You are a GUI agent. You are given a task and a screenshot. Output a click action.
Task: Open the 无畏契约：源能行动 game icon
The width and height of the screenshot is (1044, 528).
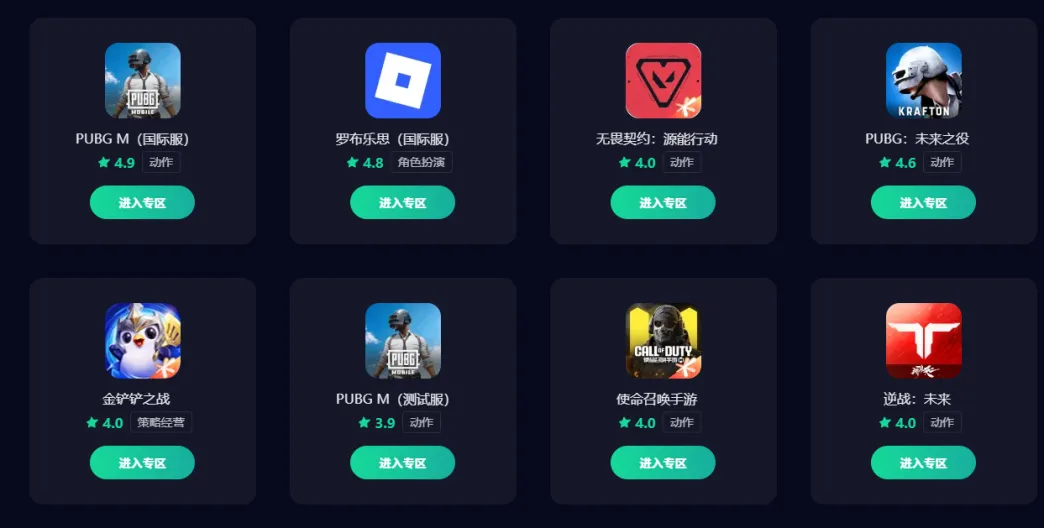coord(663,80)
